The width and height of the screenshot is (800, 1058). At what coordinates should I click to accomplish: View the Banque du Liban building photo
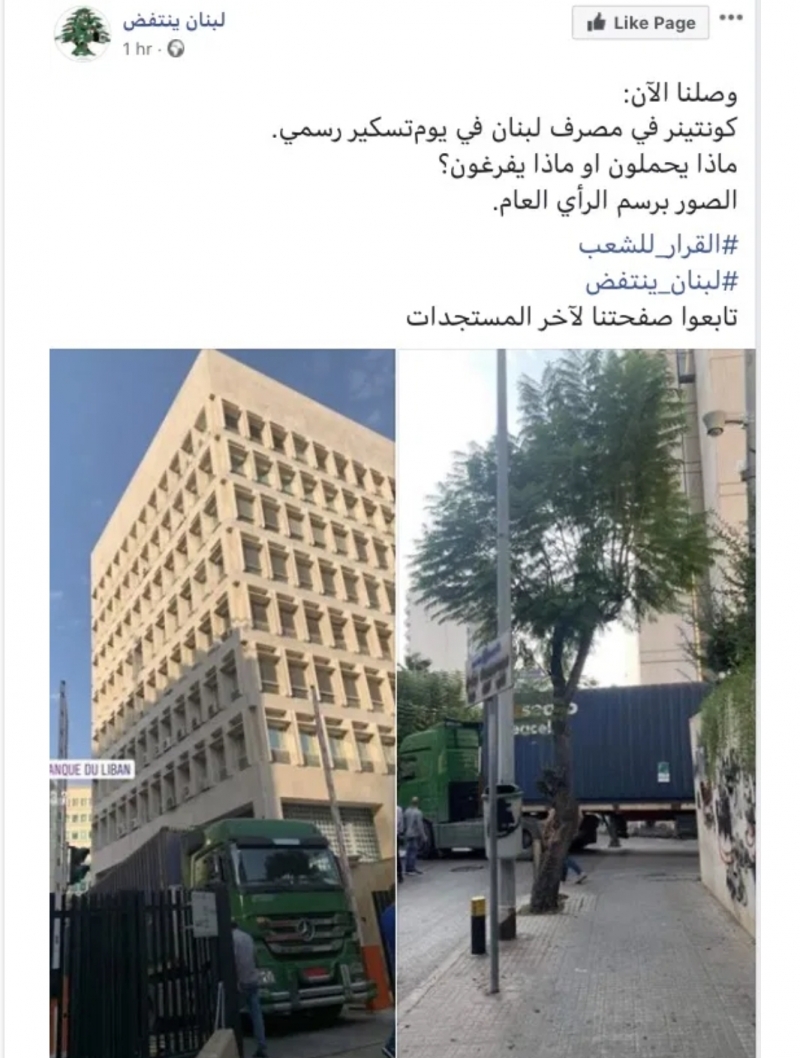tap(222, 700)
